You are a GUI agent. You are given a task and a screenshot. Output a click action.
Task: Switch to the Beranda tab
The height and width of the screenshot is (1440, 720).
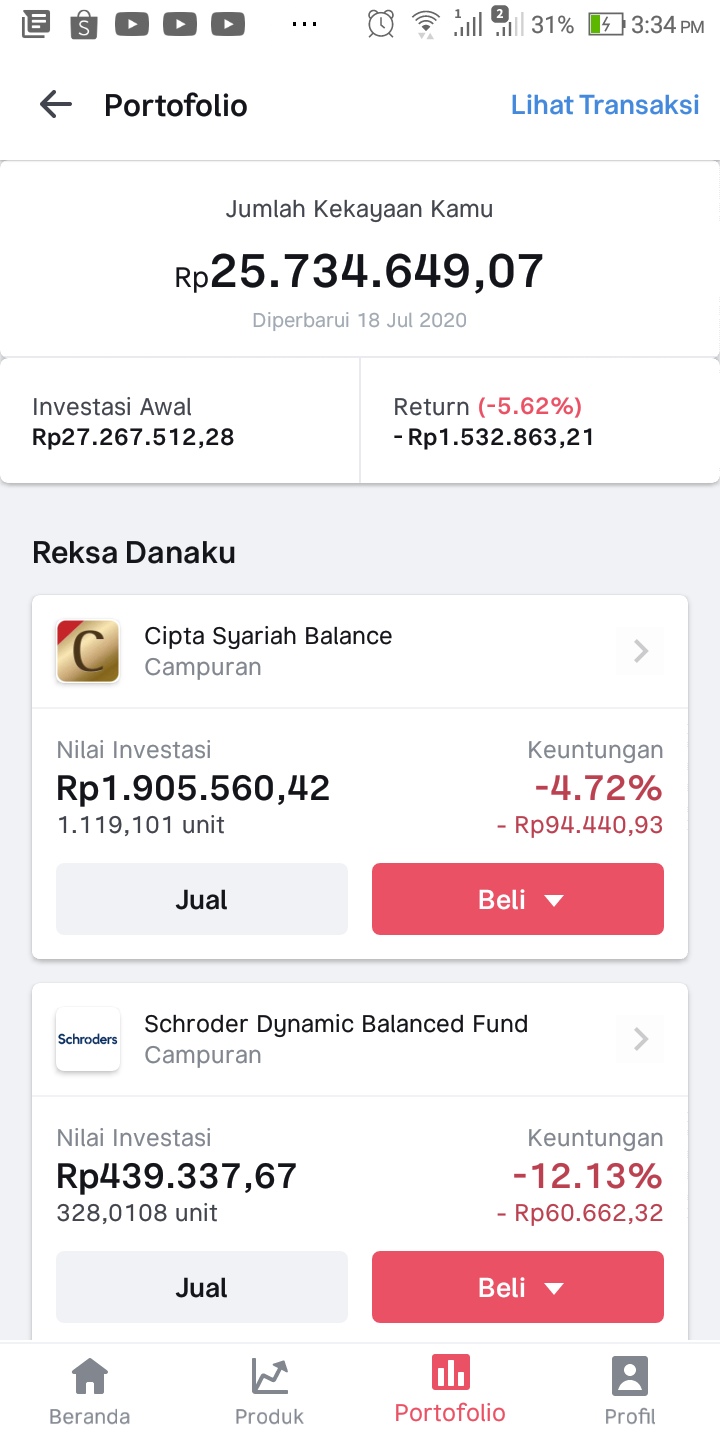tap(90, 1391)
